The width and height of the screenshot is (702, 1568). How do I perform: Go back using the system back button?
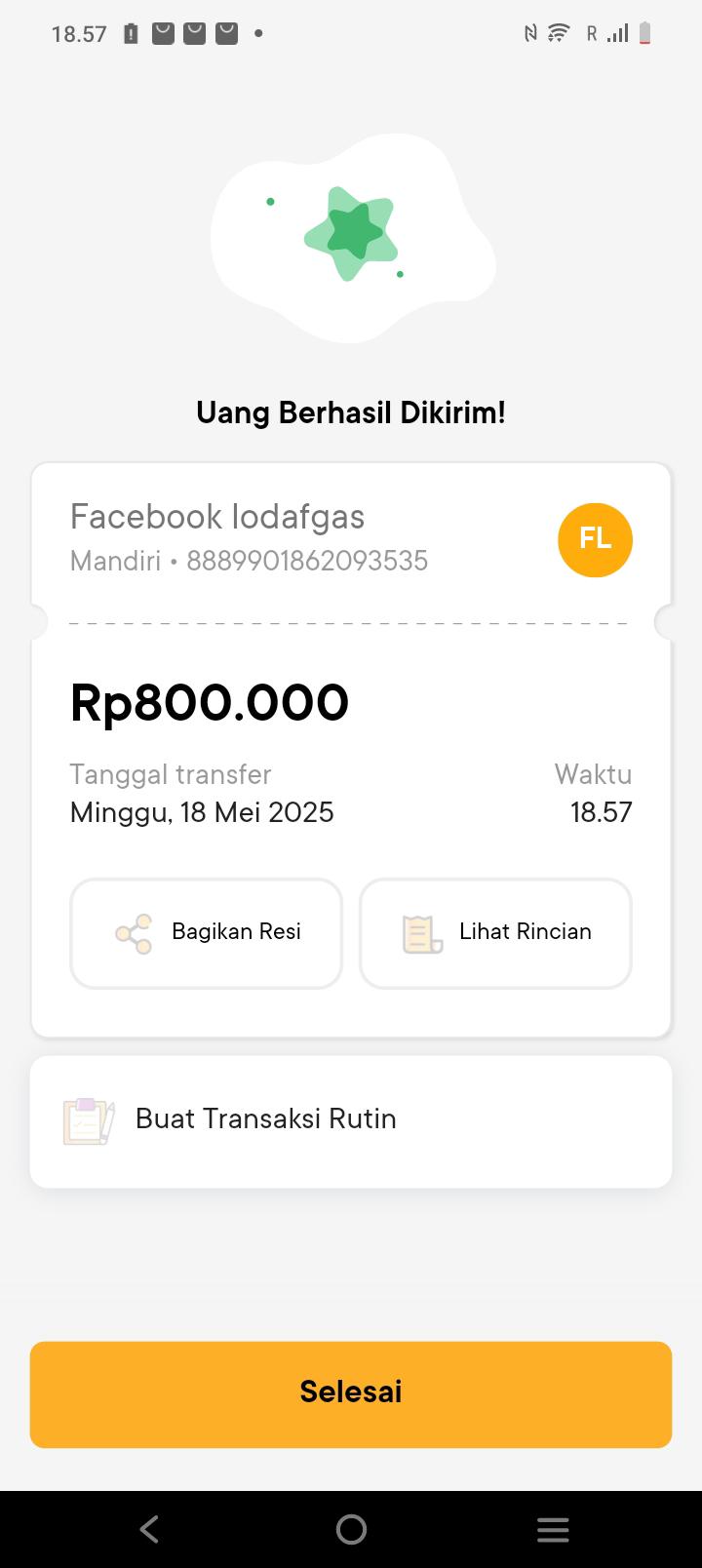click(x=149, y=1529)
